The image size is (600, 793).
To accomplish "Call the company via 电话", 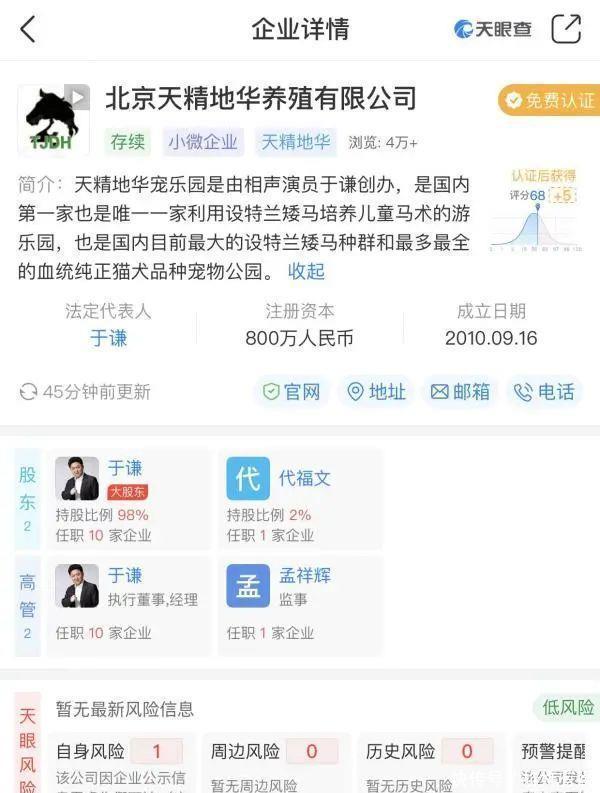I will (x=544, y=391).
